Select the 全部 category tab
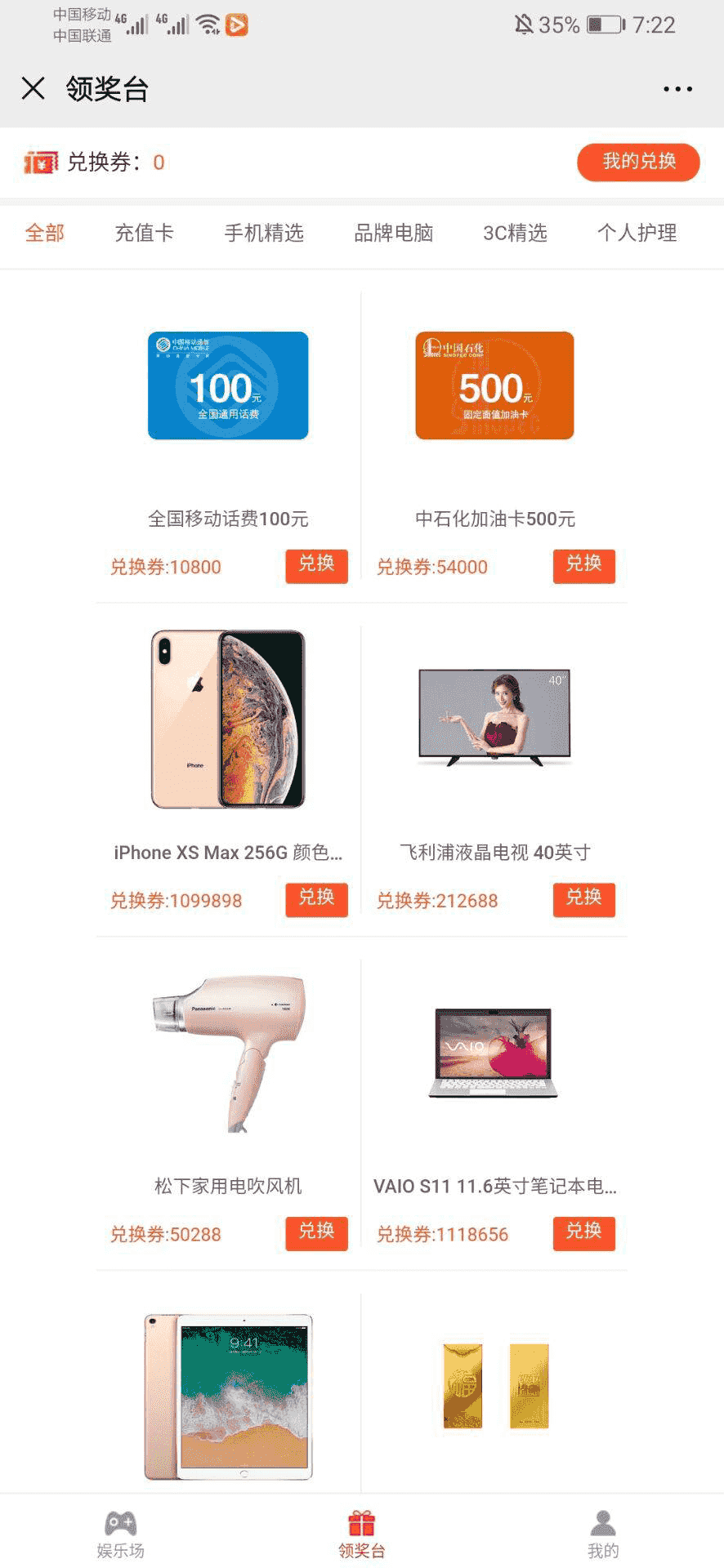The image size is (724, 1568). point(45,233)
